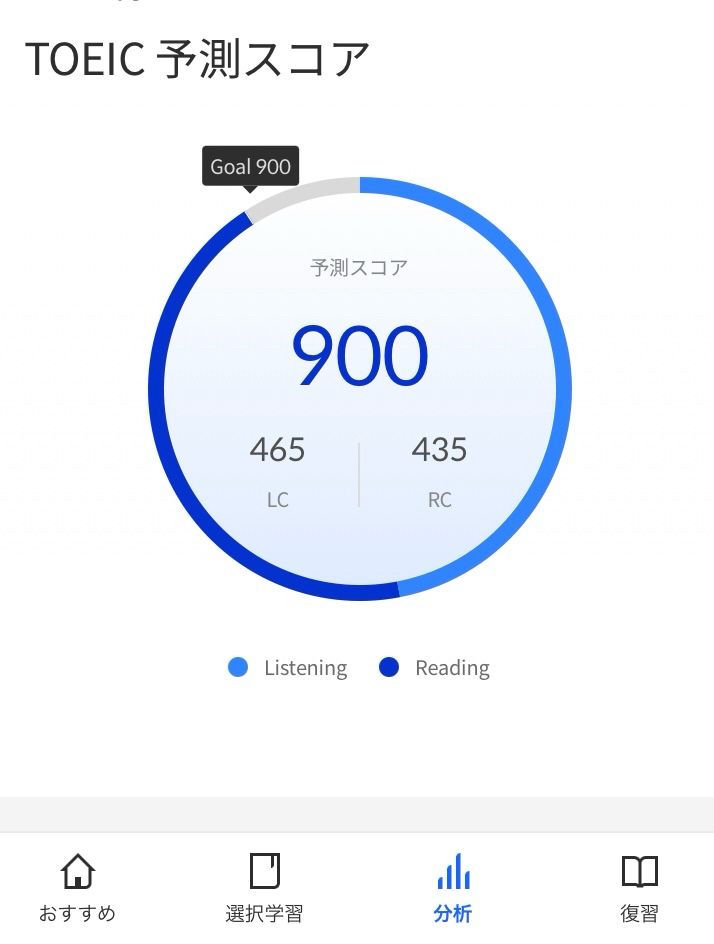Switch to the おすすめ tab
The image size is (714, 944).
tap(77, 888)
